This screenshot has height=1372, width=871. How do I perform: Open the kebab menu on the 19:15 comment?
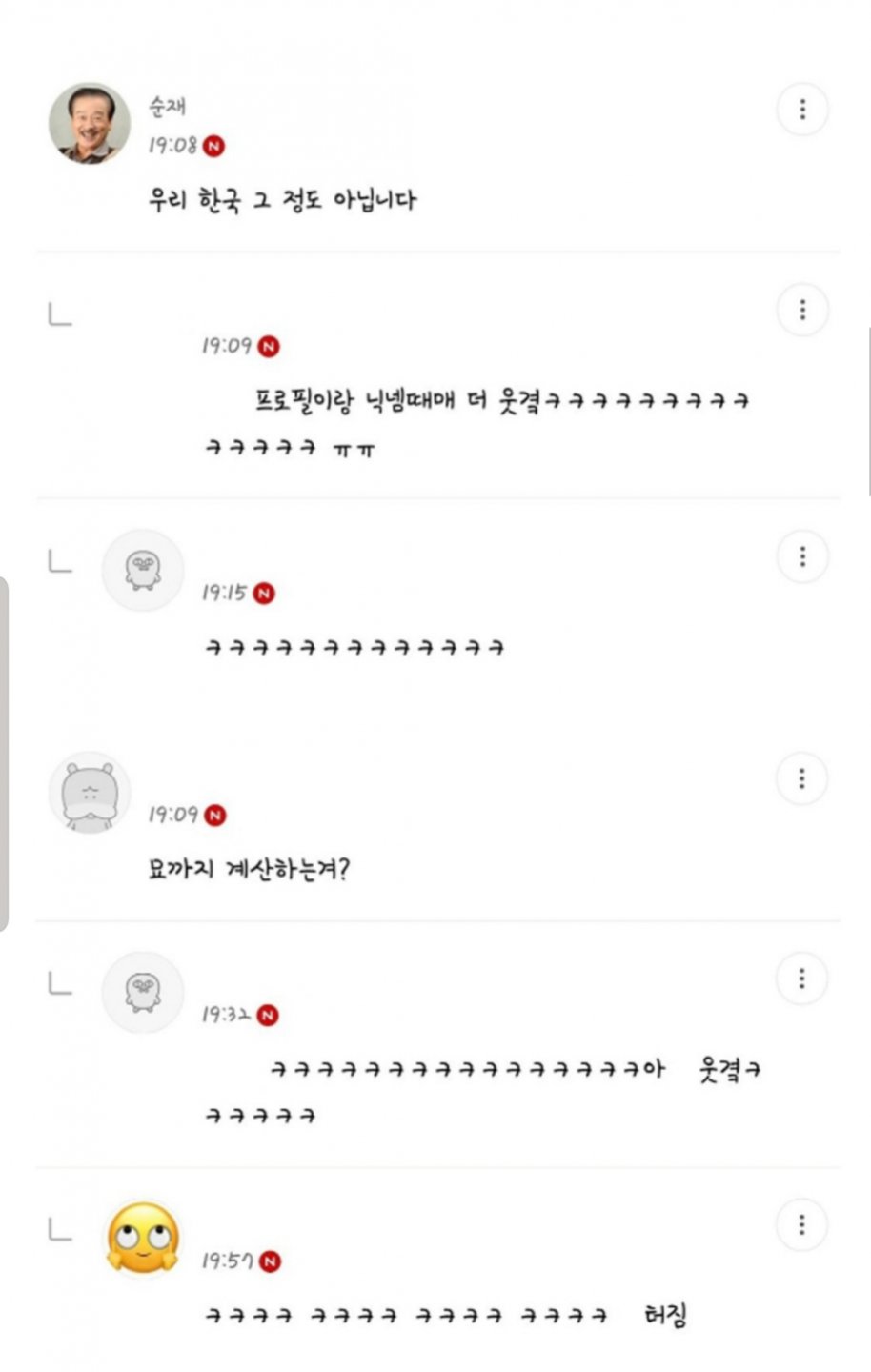tap(803, 556)
